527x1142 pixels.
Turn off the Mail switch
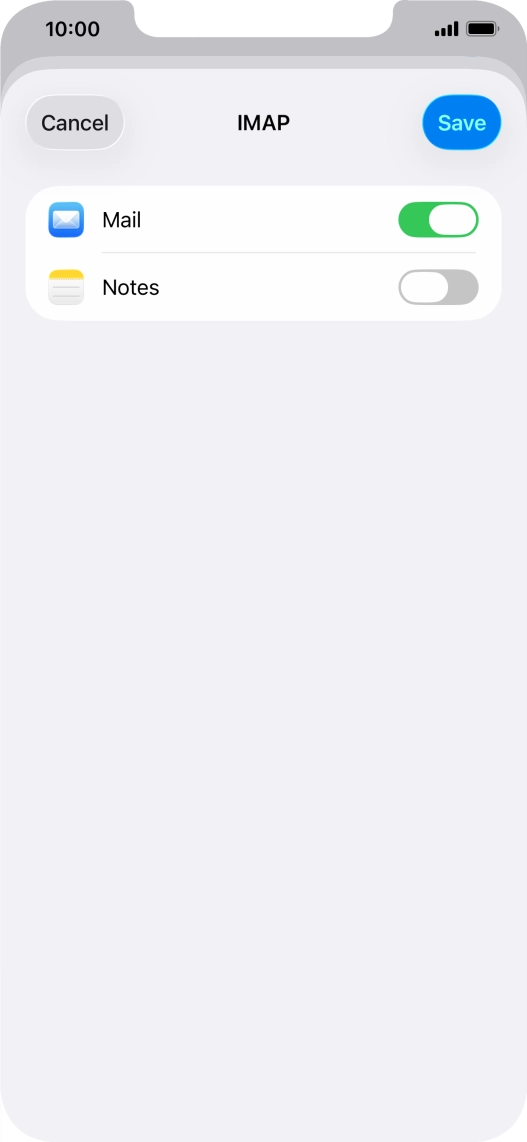click(438, 220)
